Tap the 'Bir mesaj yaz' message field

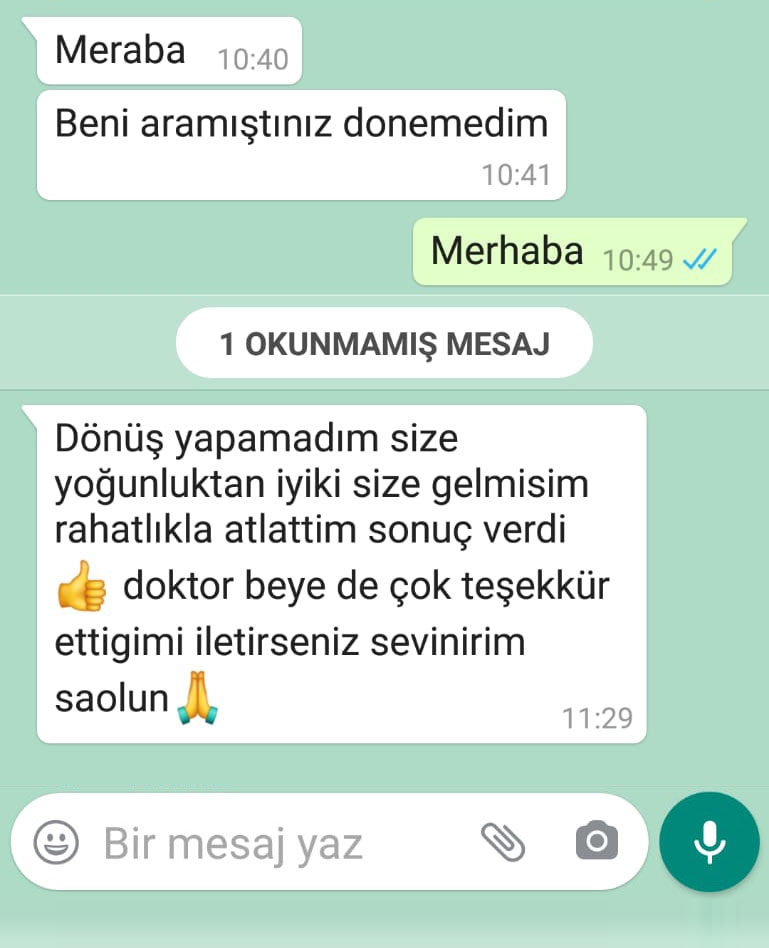(x=260, y=844)
